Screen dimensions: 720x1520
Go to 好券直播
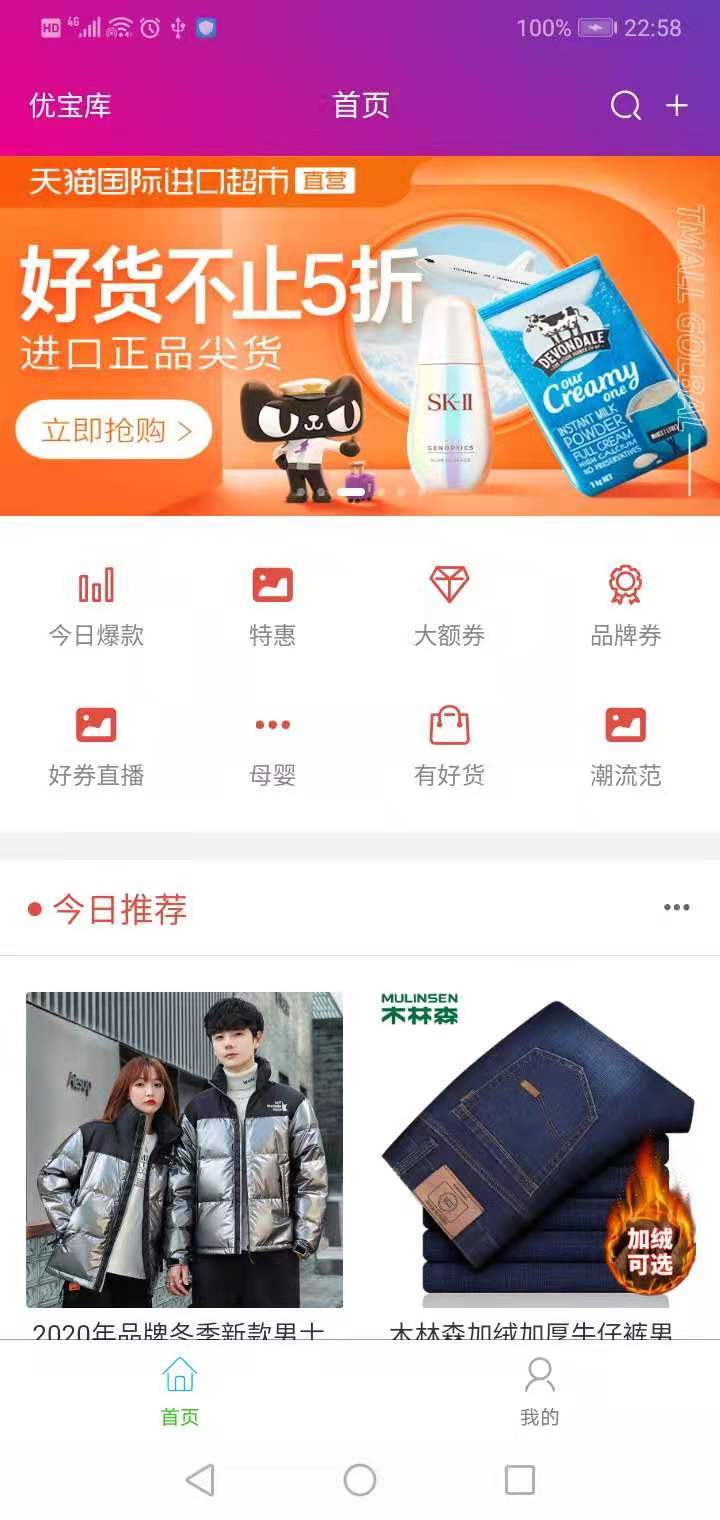[x=96, y=747]
